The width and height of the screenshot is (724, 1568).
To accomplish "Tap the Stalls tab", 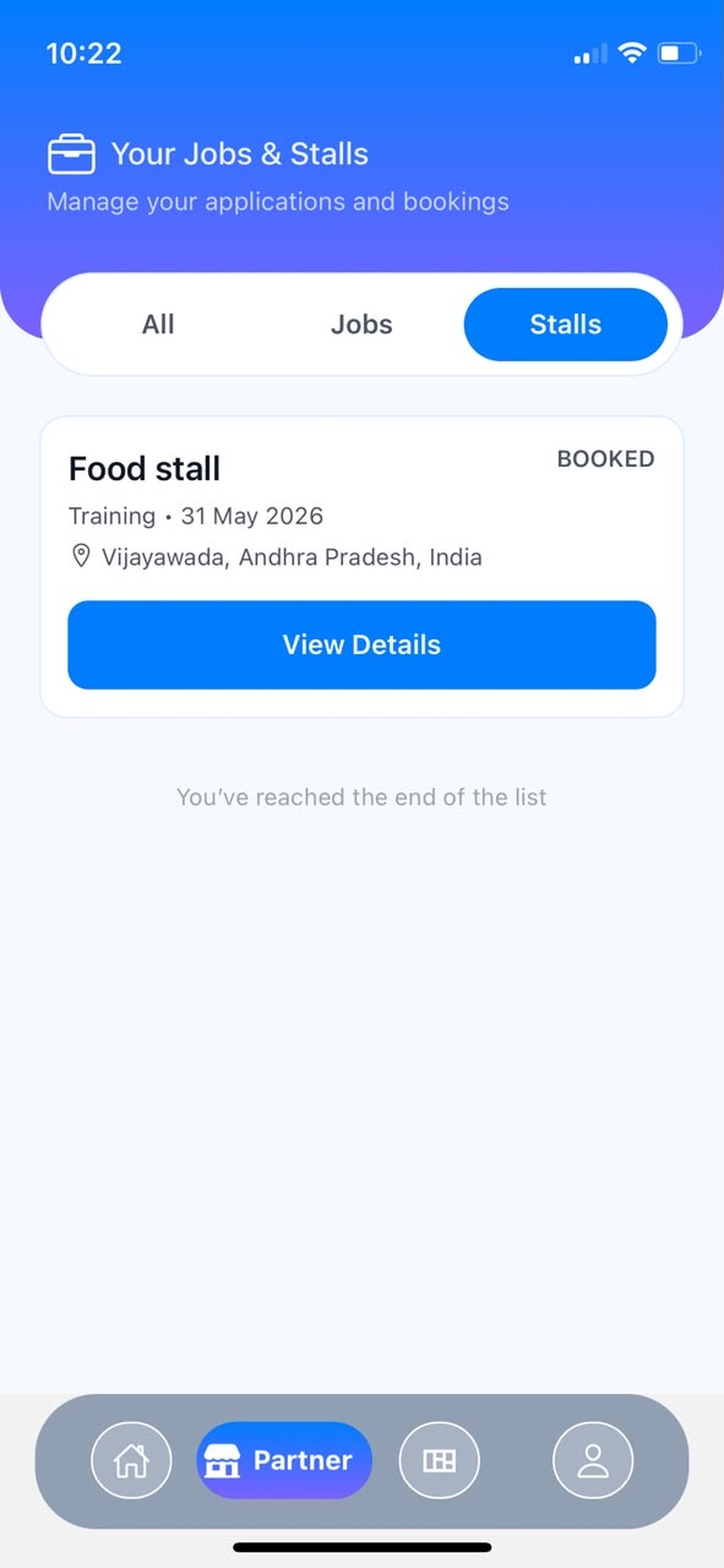I will tap(565, 324).
